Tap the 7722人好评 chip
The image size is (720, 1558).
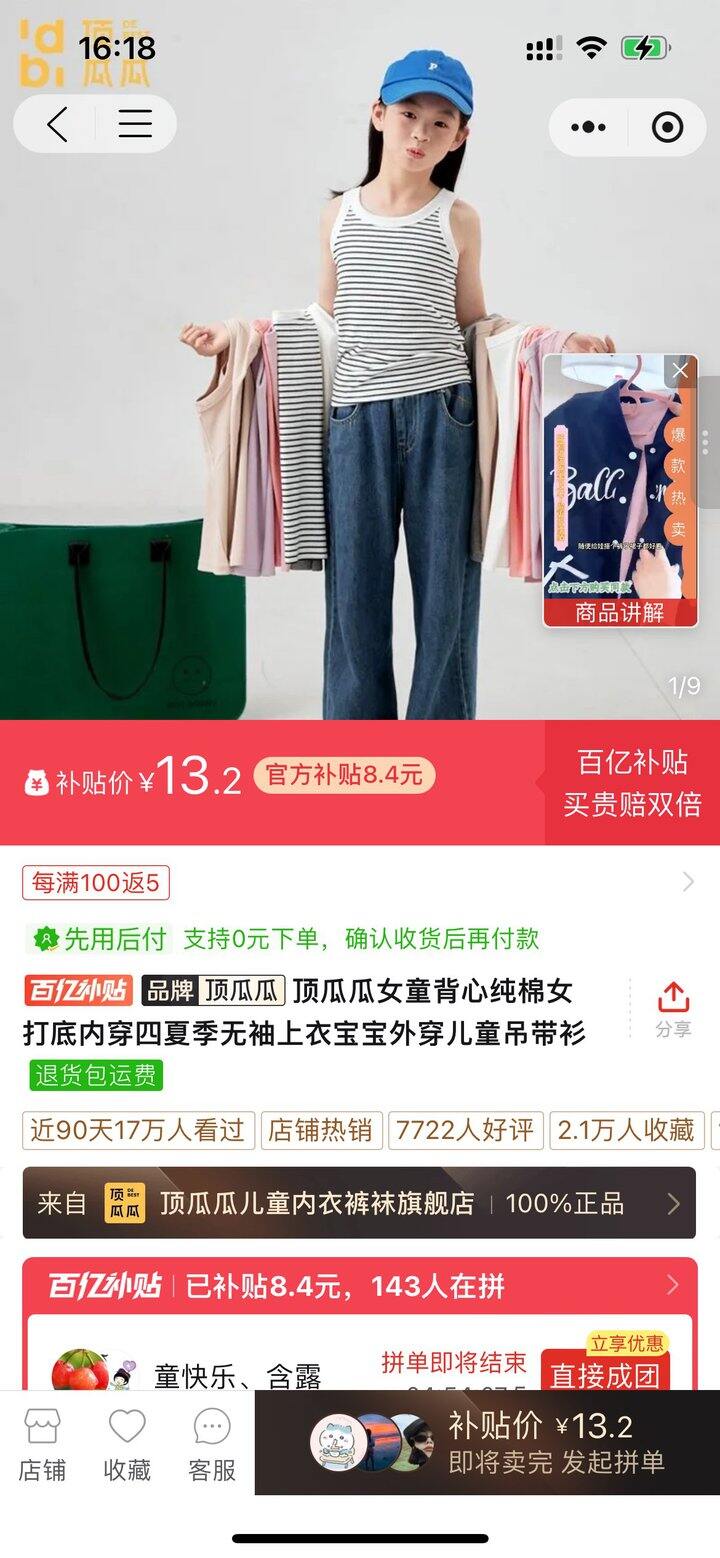click(465, 1130)
